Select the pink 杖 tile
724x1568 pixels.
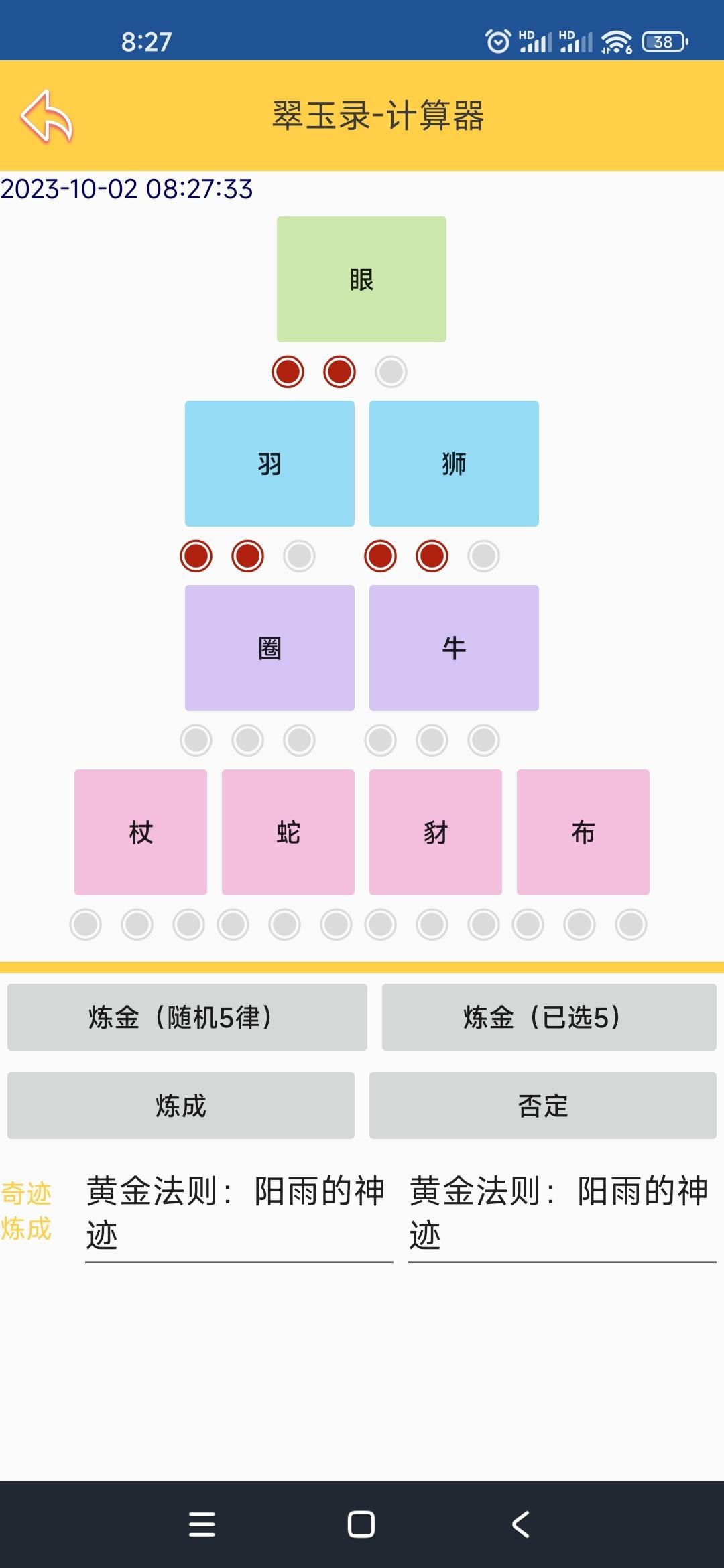(x=141, y=832)
